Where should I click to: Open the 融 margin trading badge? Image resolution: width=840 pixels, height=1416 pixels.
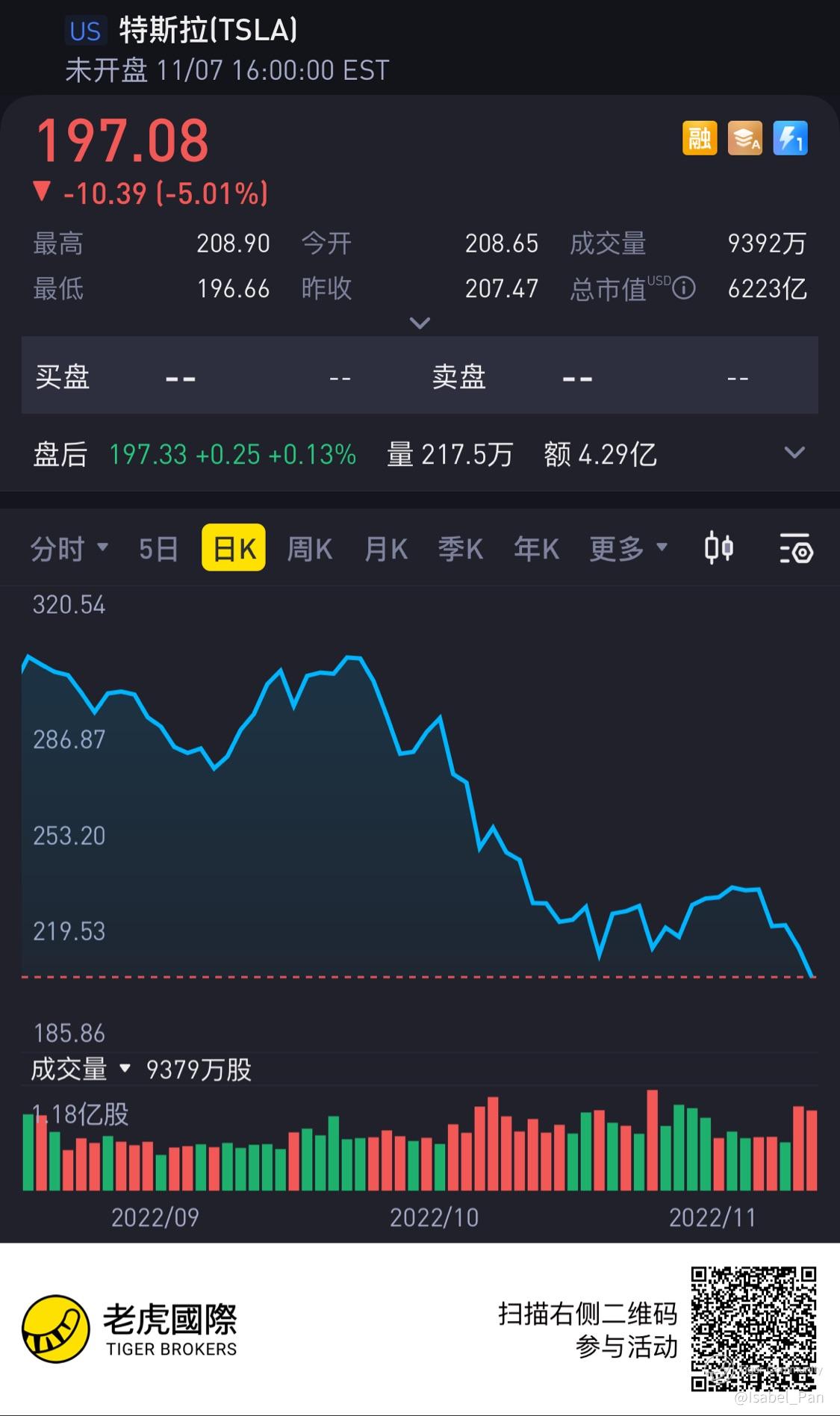(x=700, y=138)
